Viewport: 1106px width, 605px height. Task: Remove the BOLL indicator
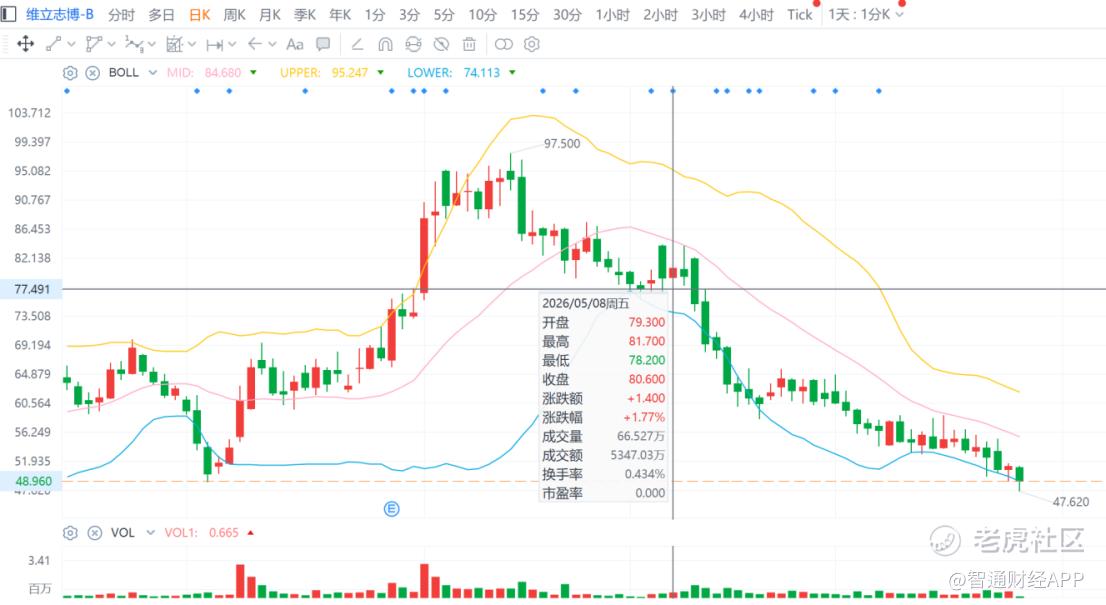[x=92, y=73]
